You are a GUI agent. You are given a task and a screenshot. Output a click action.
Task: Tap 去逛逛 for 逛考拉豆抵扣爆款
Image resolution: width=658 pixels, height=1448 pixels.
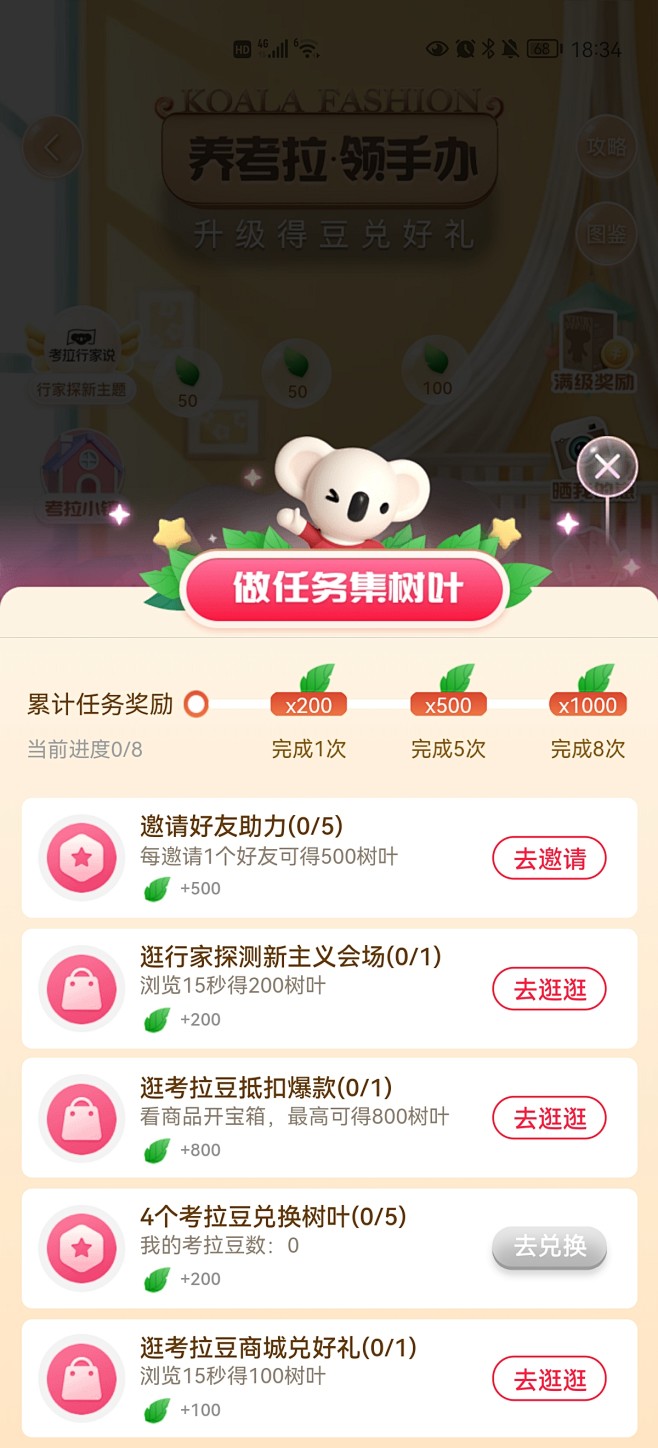click(549, 1118)
